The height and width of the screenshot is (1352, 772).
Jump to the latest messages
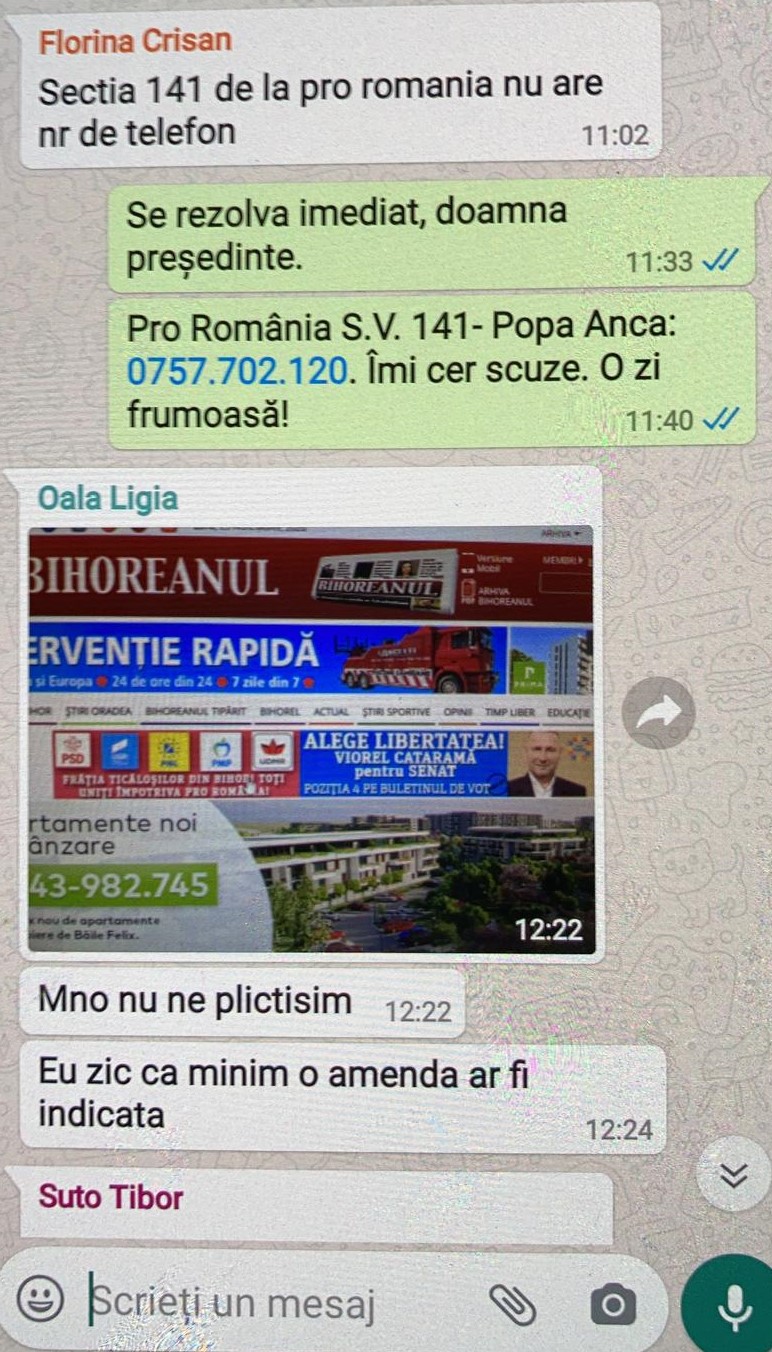click(734, 1177)
